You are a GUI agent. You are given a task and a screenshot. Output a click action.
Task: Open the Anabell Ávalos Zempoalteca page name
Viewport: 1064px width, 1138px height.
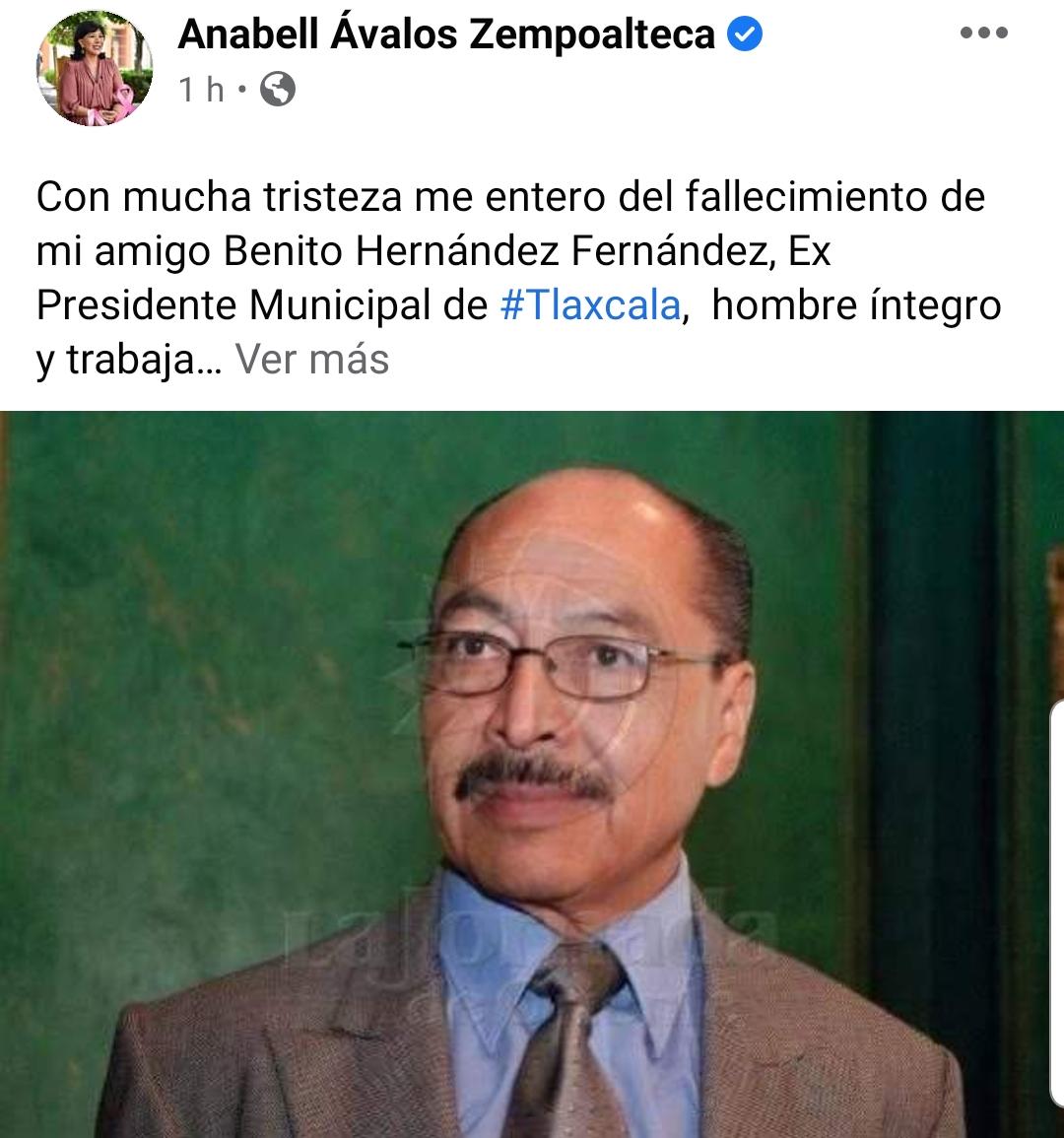tap(446, 35)
